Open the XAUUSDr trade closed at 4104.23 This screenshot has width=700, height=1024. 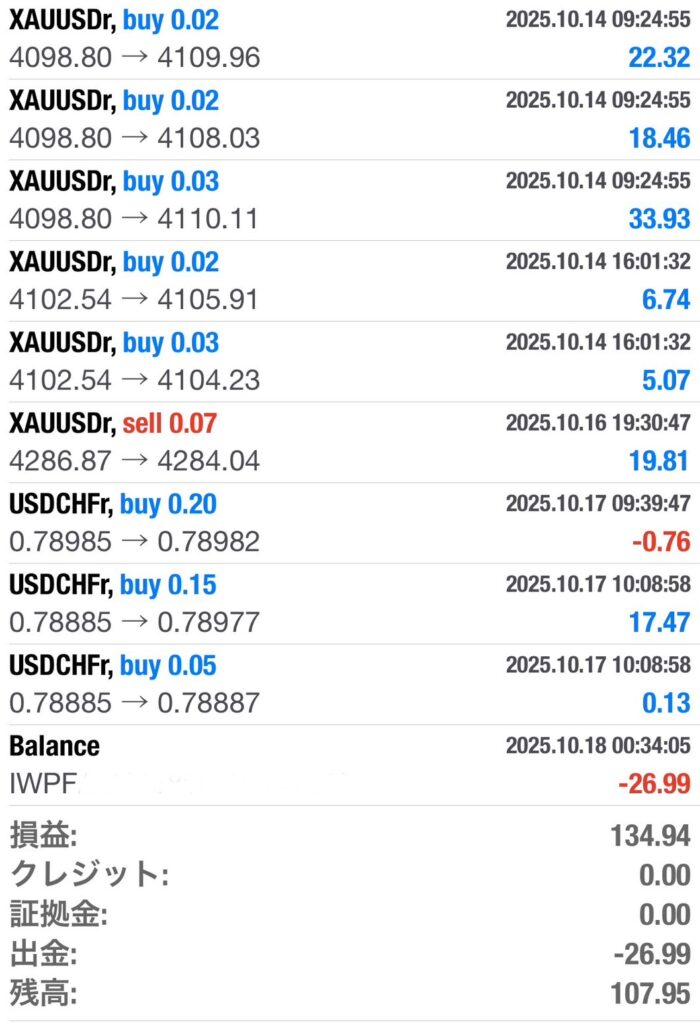point(350,361)
